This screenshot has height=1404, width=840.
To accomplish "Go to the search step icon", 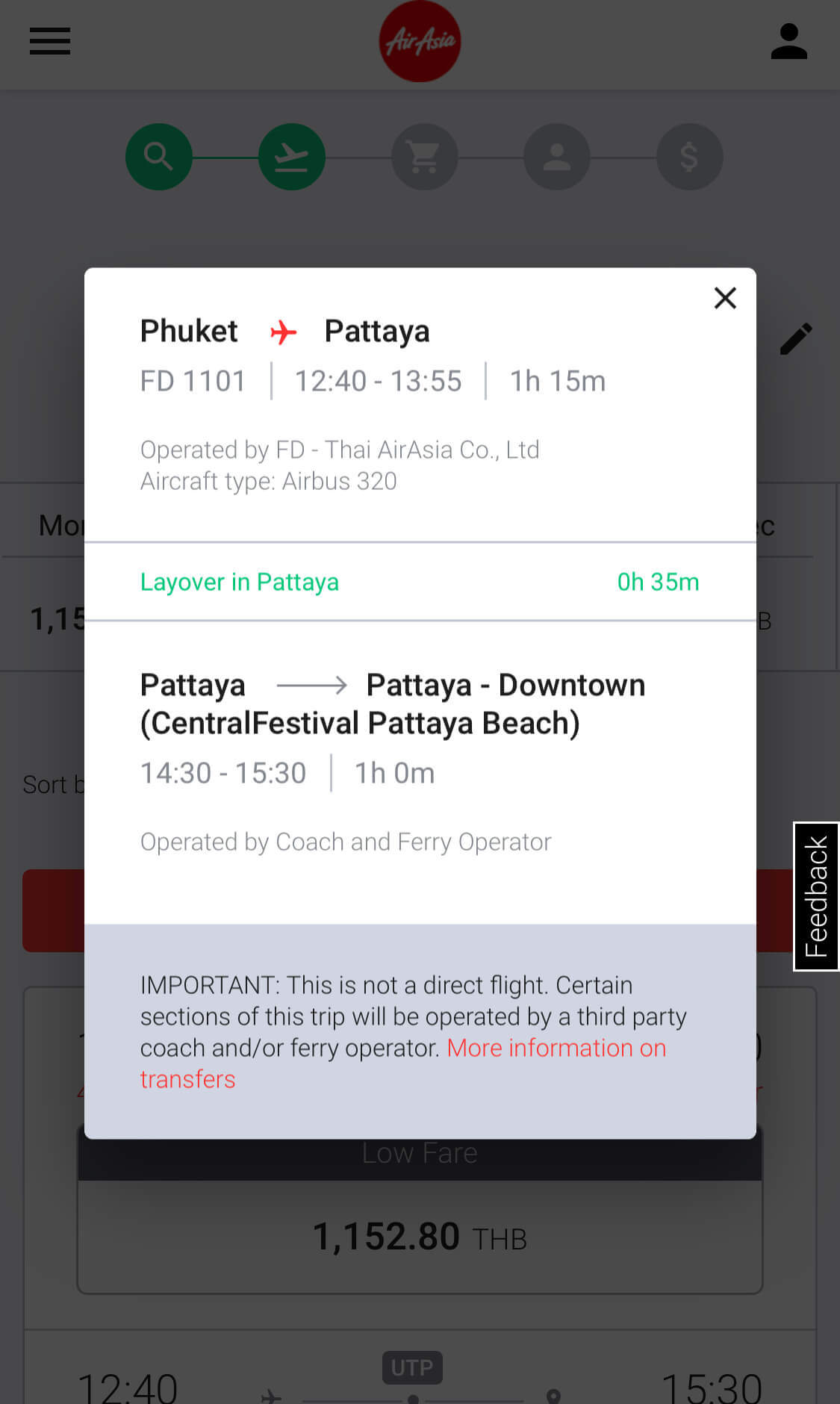I will point(158,157).
